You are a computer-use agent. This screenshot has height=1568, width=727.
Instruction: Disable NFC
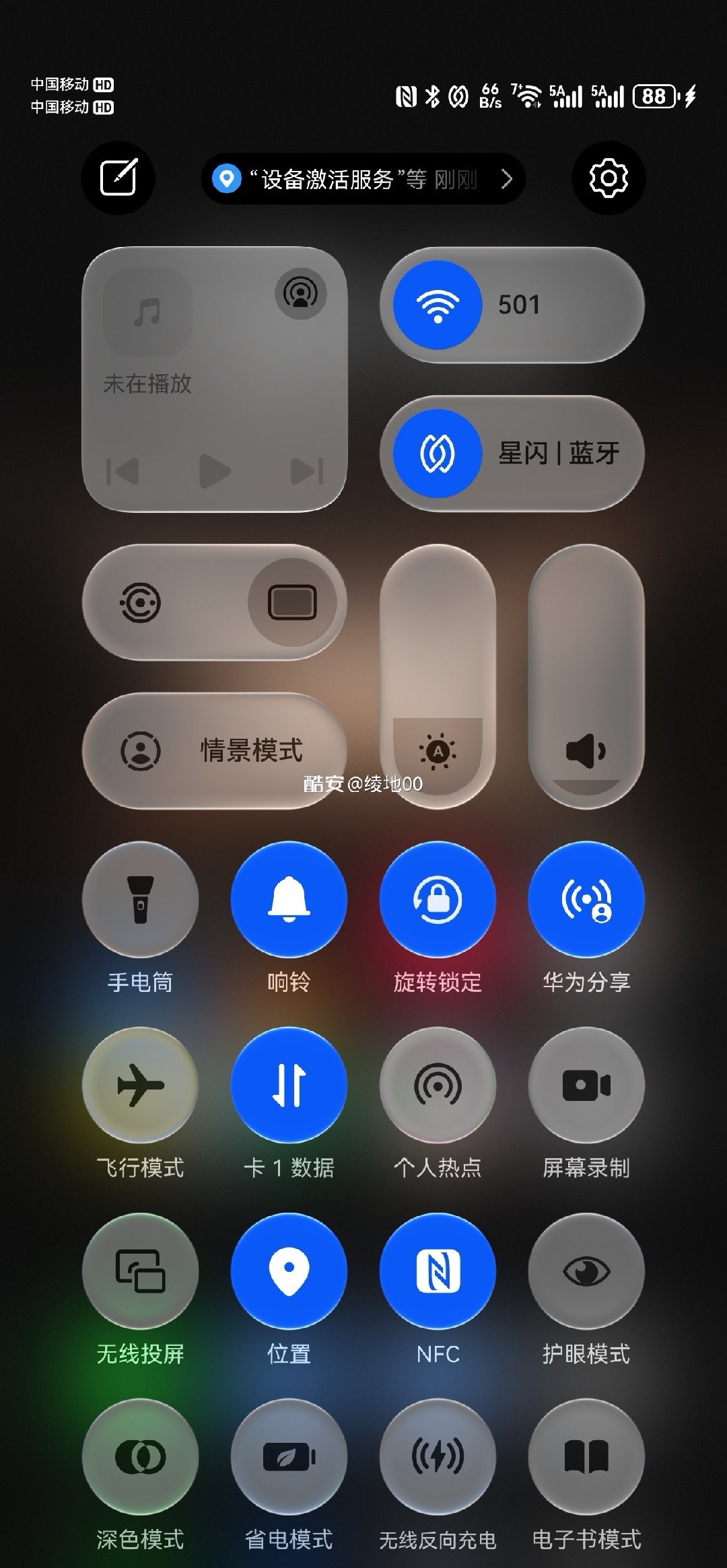pyautogui.click(x=438, y=1271)
